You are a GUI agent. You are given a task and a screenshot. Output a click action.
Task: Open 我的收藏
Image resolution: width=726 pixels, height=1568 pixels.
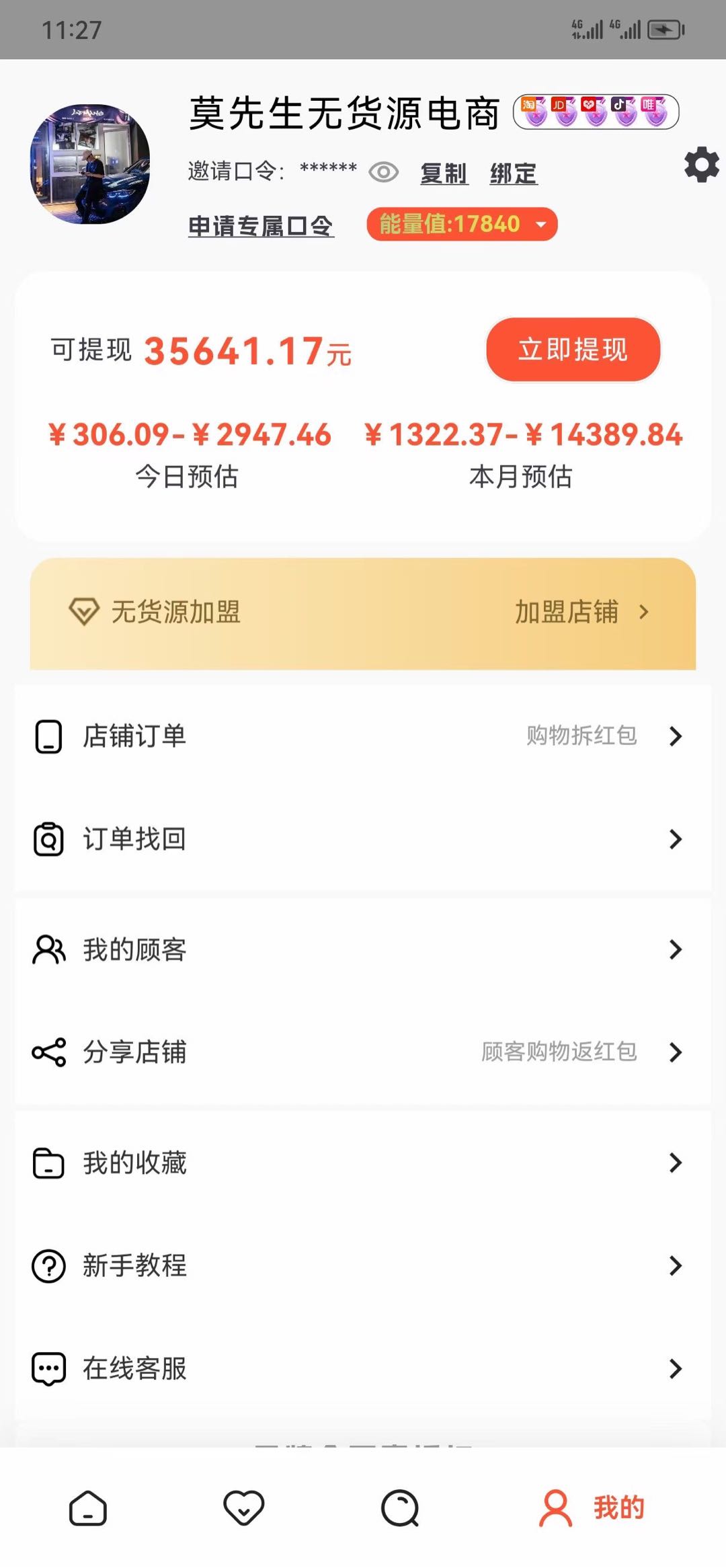[x=363, y=1163]
